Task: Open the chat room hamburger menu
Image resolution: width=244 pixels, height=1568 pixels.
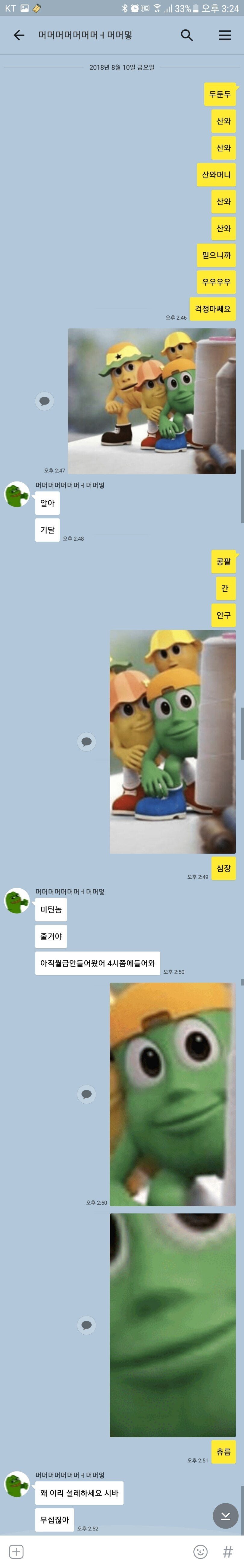Action: [224, 35]
